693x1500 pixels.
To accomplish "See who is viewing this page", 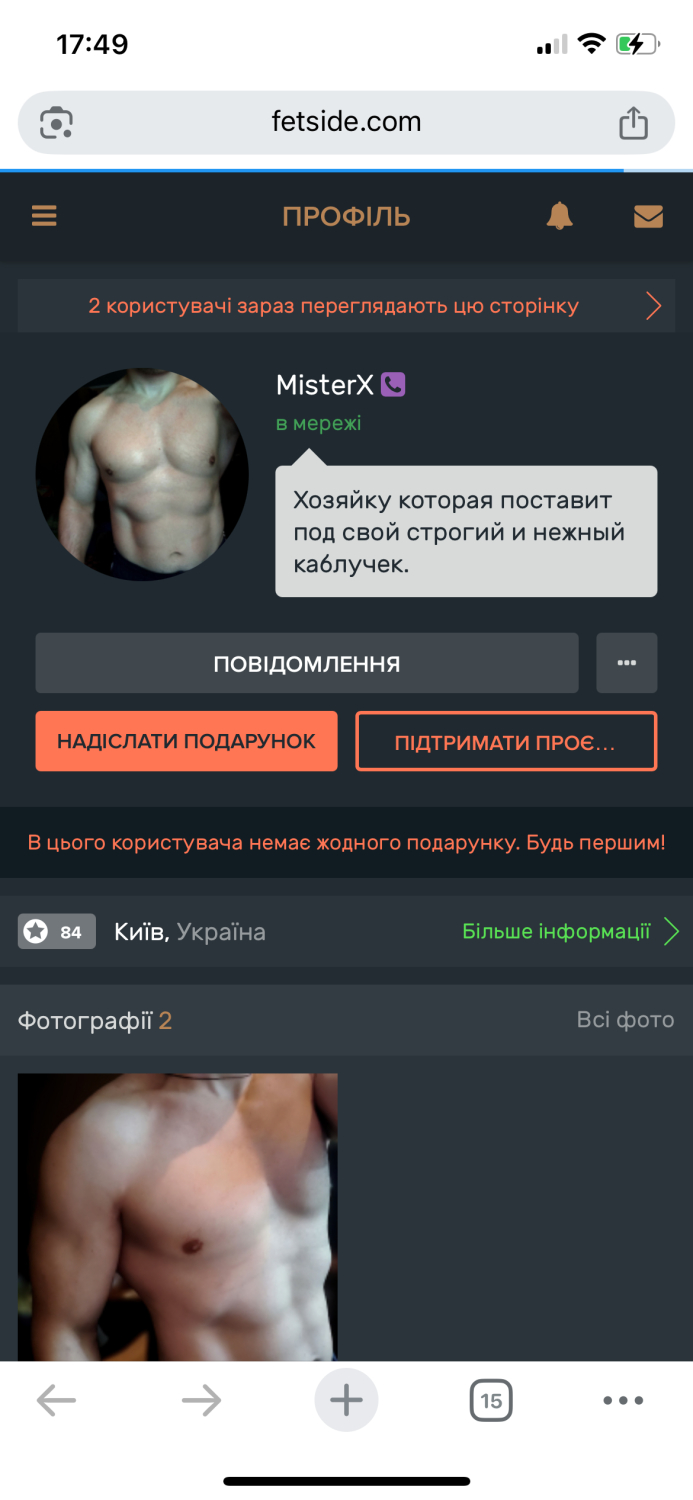I will tap(346, 306).
